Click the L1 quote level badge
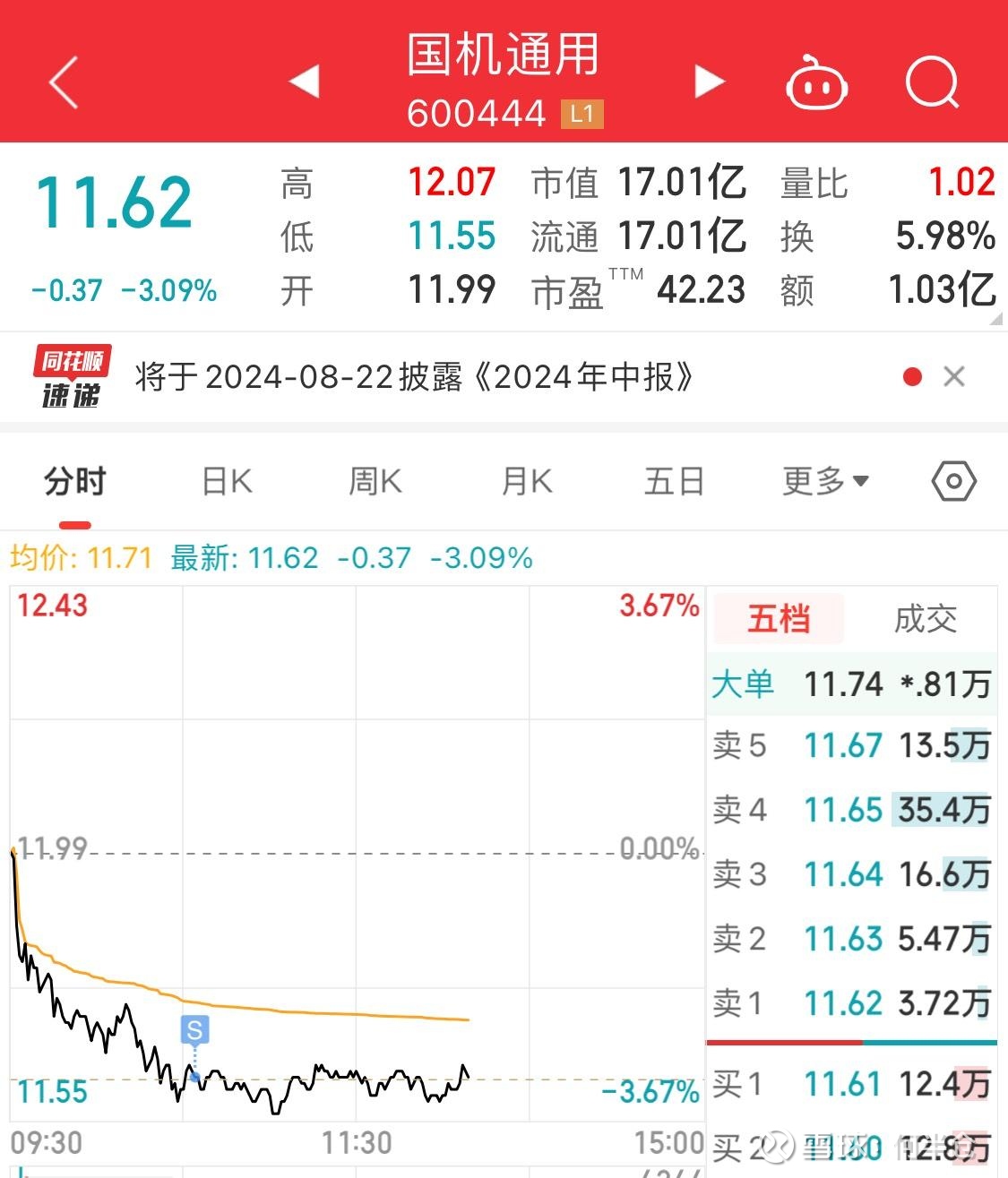 pyautogui.click(x=581, y=114)
